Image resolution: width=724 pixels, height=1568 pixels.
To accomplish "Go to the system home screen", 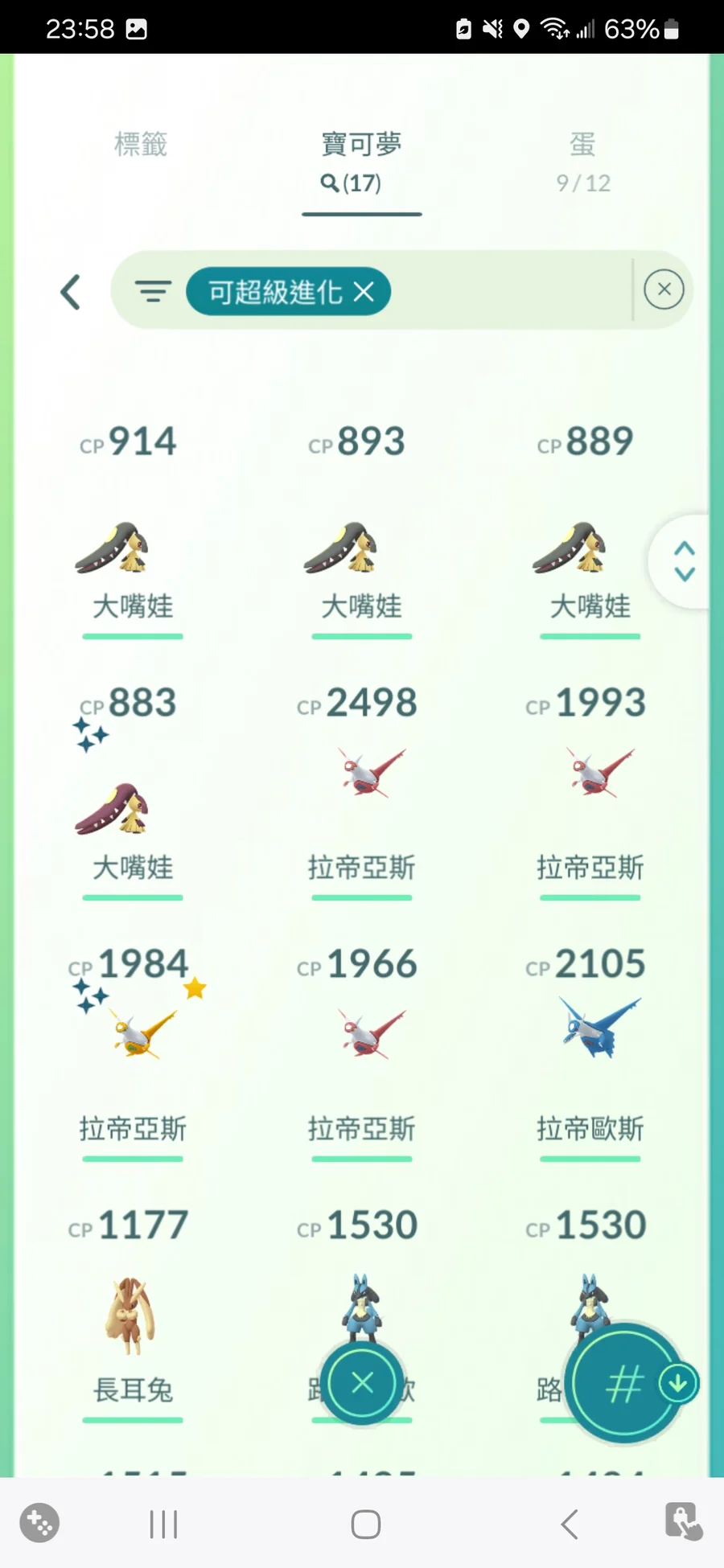I will tap(365, 1525).
